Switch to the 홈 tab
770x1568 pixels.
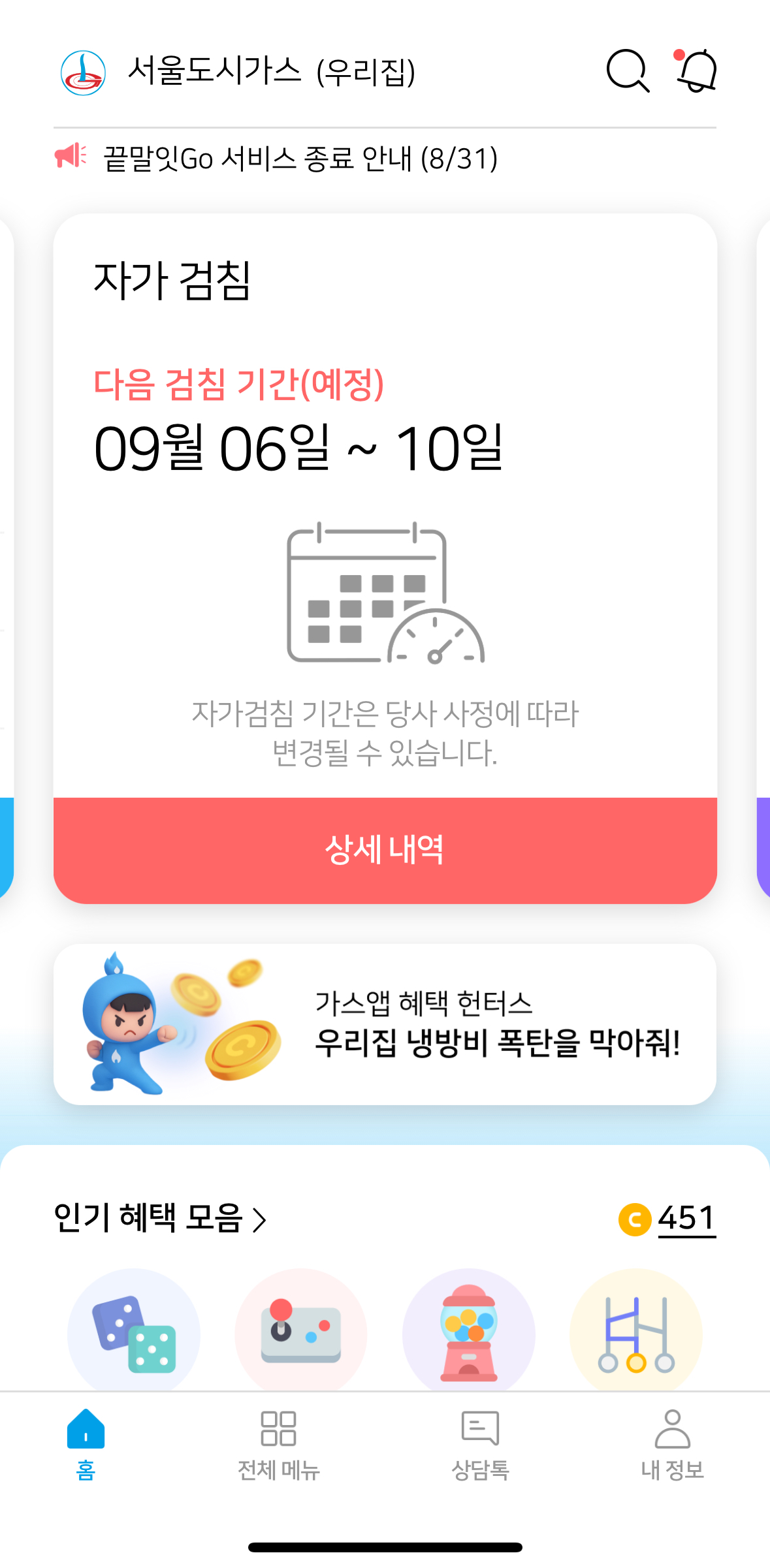[86, 1444]
